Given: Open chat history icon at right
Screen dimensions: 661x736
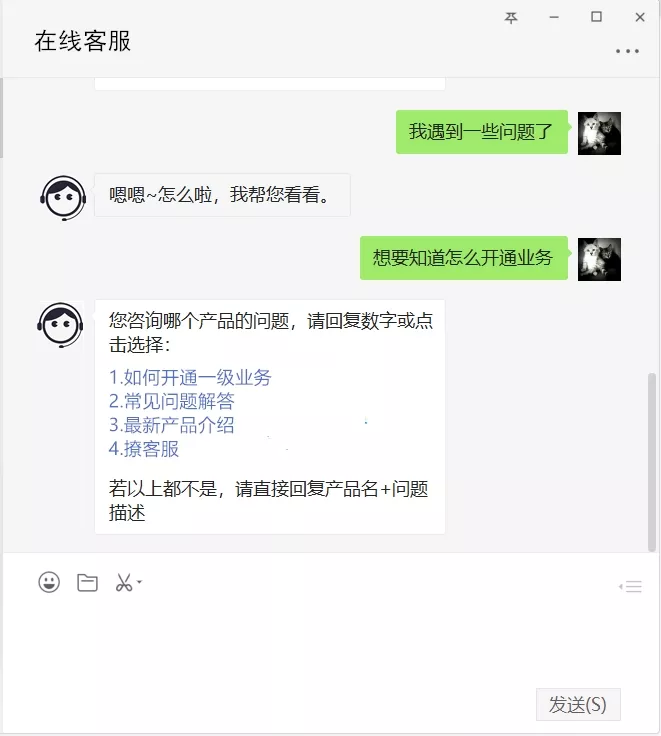Looking at the screenshot, I should 631,586.
